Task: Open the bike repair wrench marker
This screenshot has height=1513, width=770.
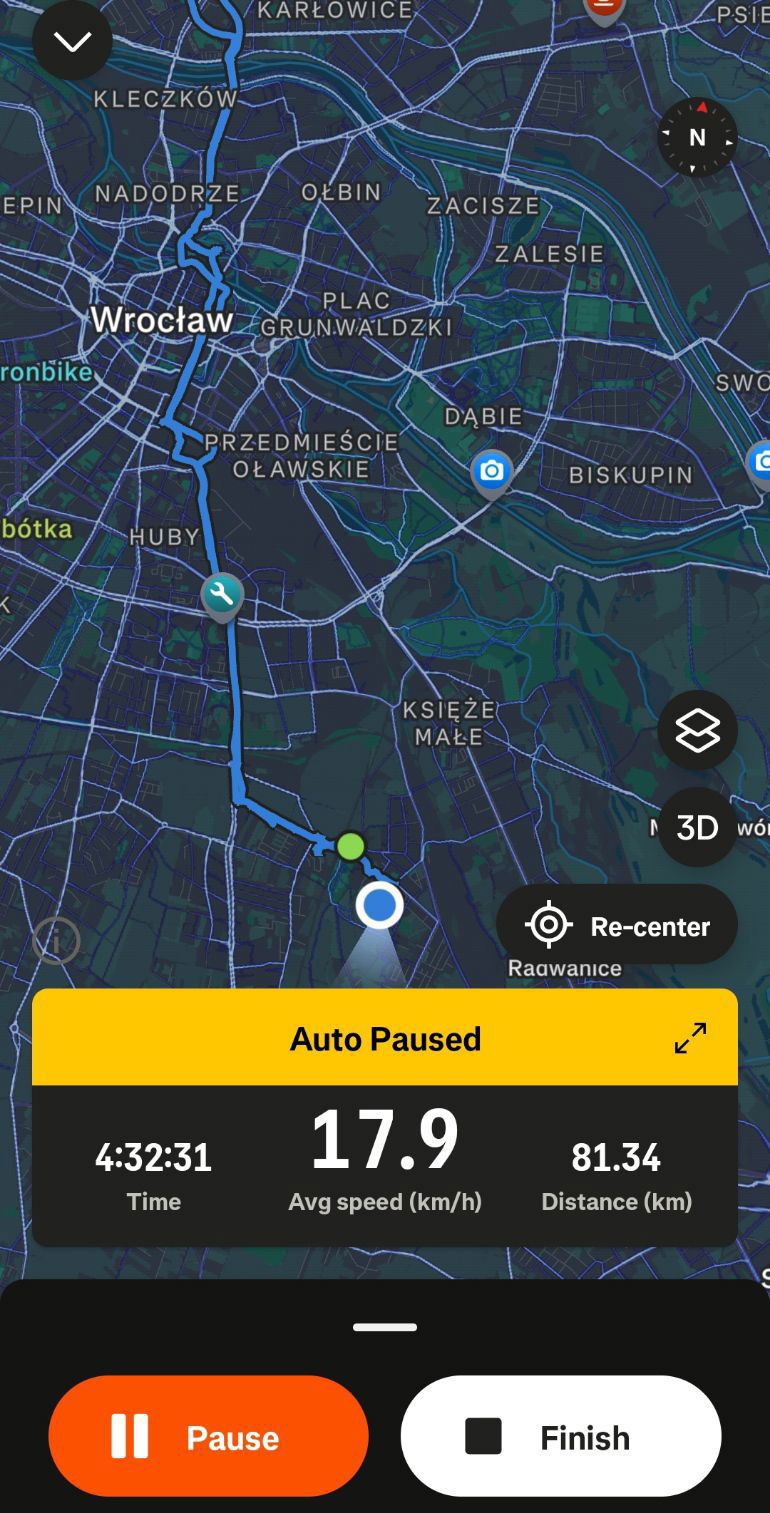Action: pos(222,597)
